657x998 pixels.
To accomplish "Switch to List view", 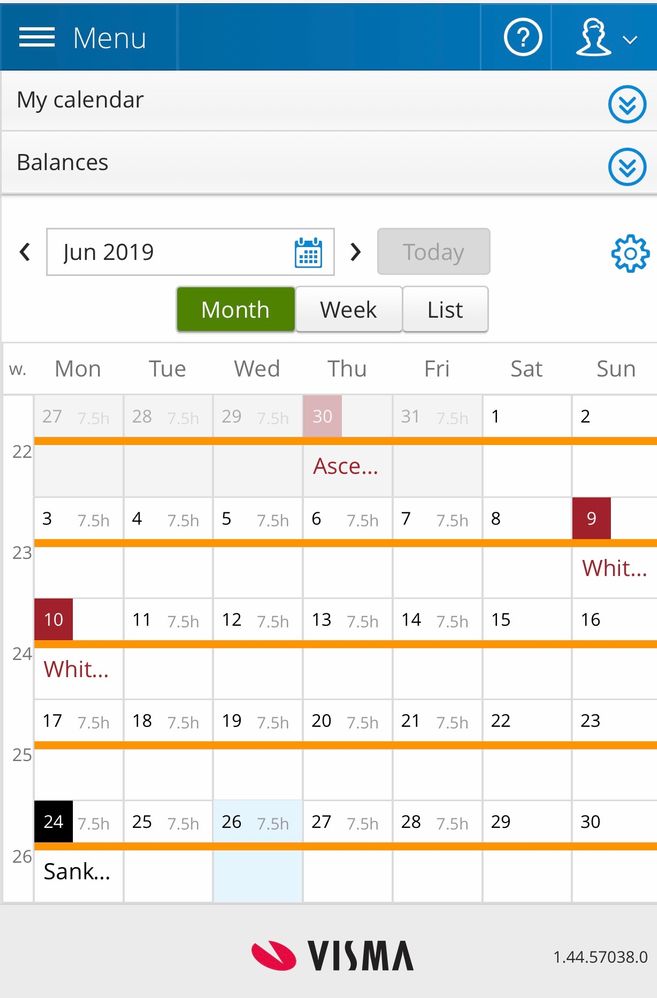I will tap(445, 310).
